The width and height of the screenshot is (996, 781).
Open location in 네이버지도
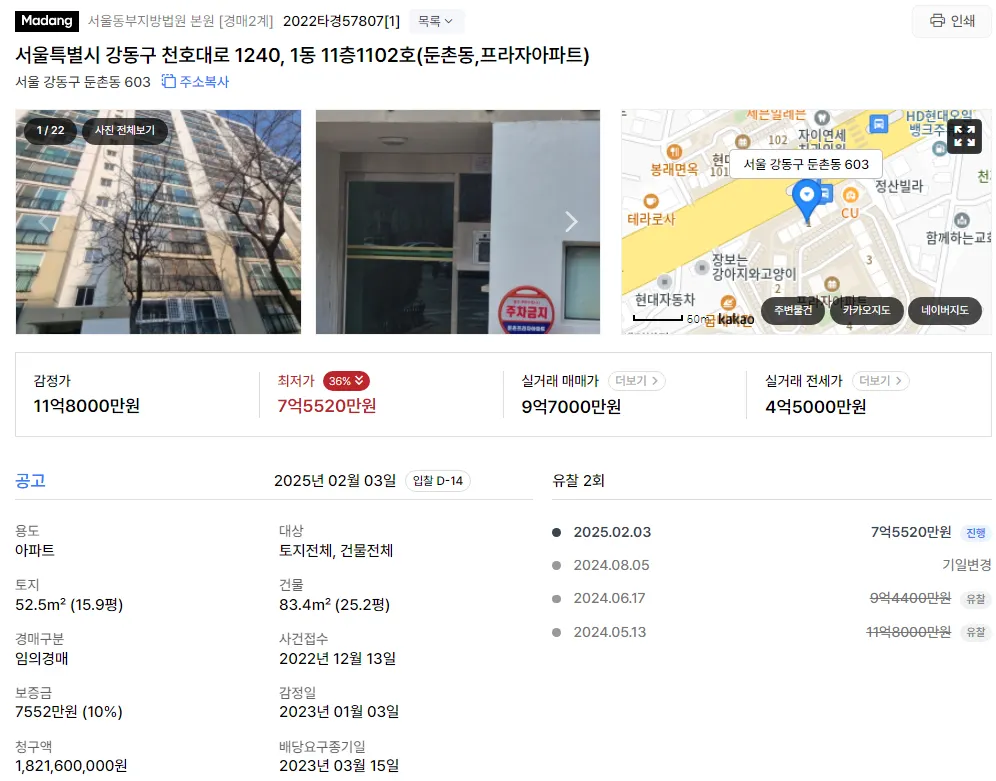[944, 310]
